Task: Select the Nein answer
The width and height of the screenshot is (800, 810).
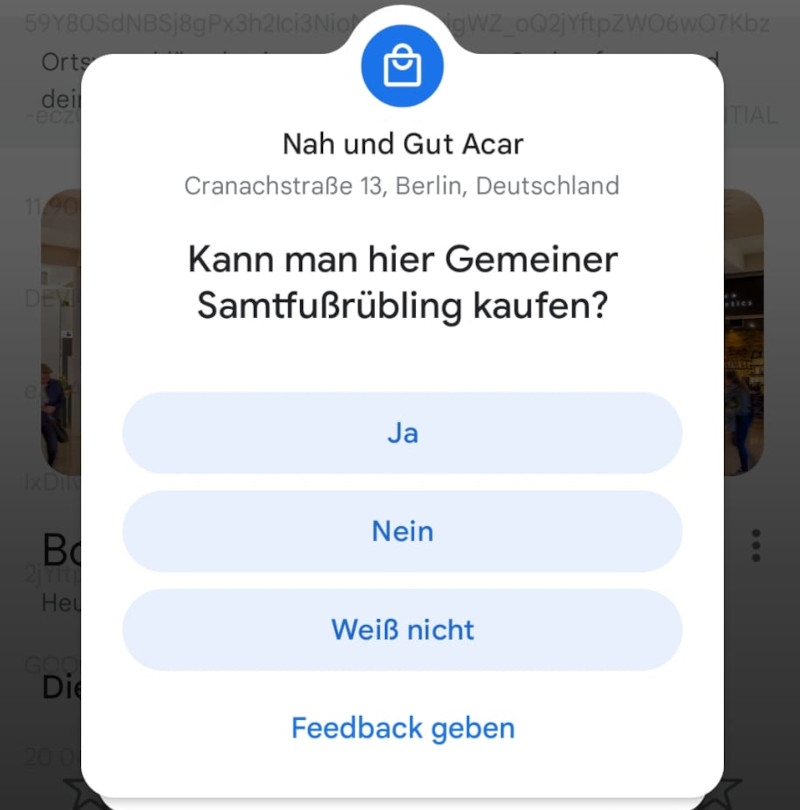Action: click(x=402, y=531)
